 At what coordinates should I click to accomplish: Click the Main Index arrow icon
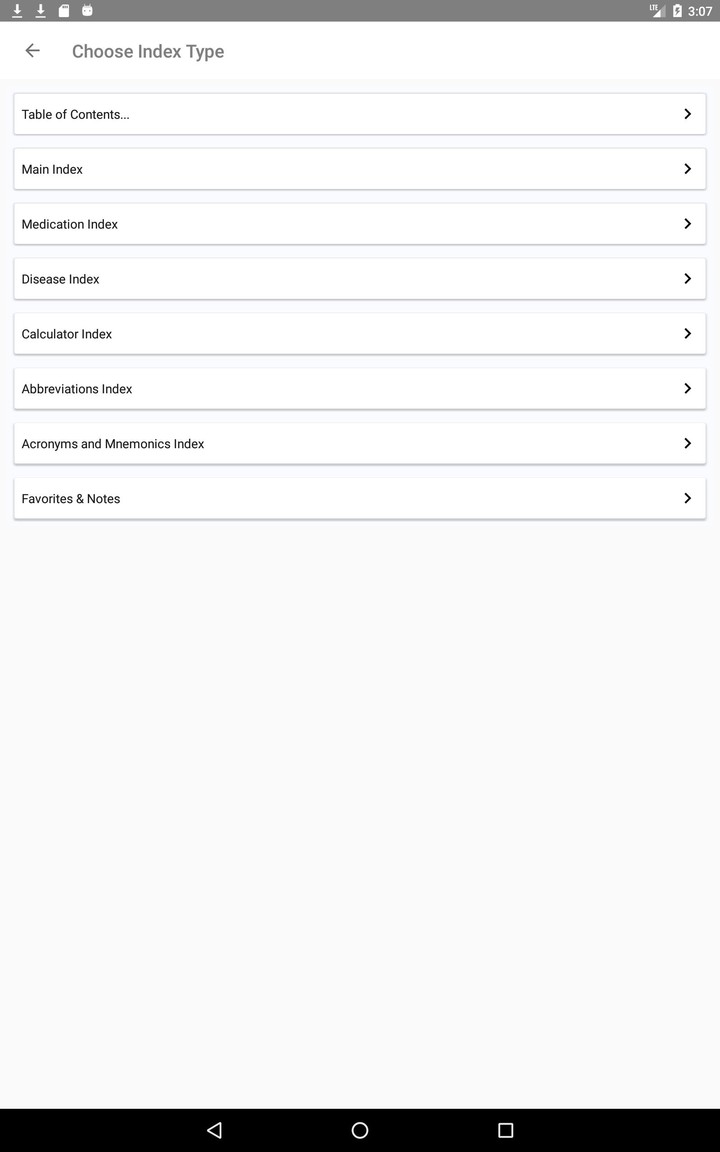[687, 168]
